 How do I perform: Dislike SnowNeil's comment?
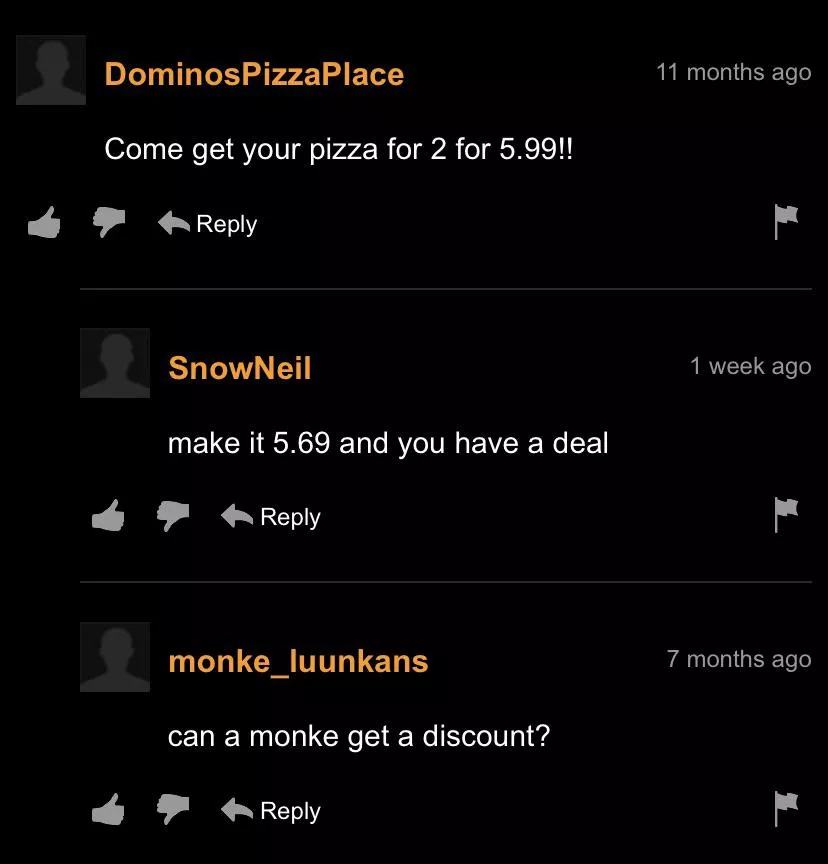coord(172,516)
